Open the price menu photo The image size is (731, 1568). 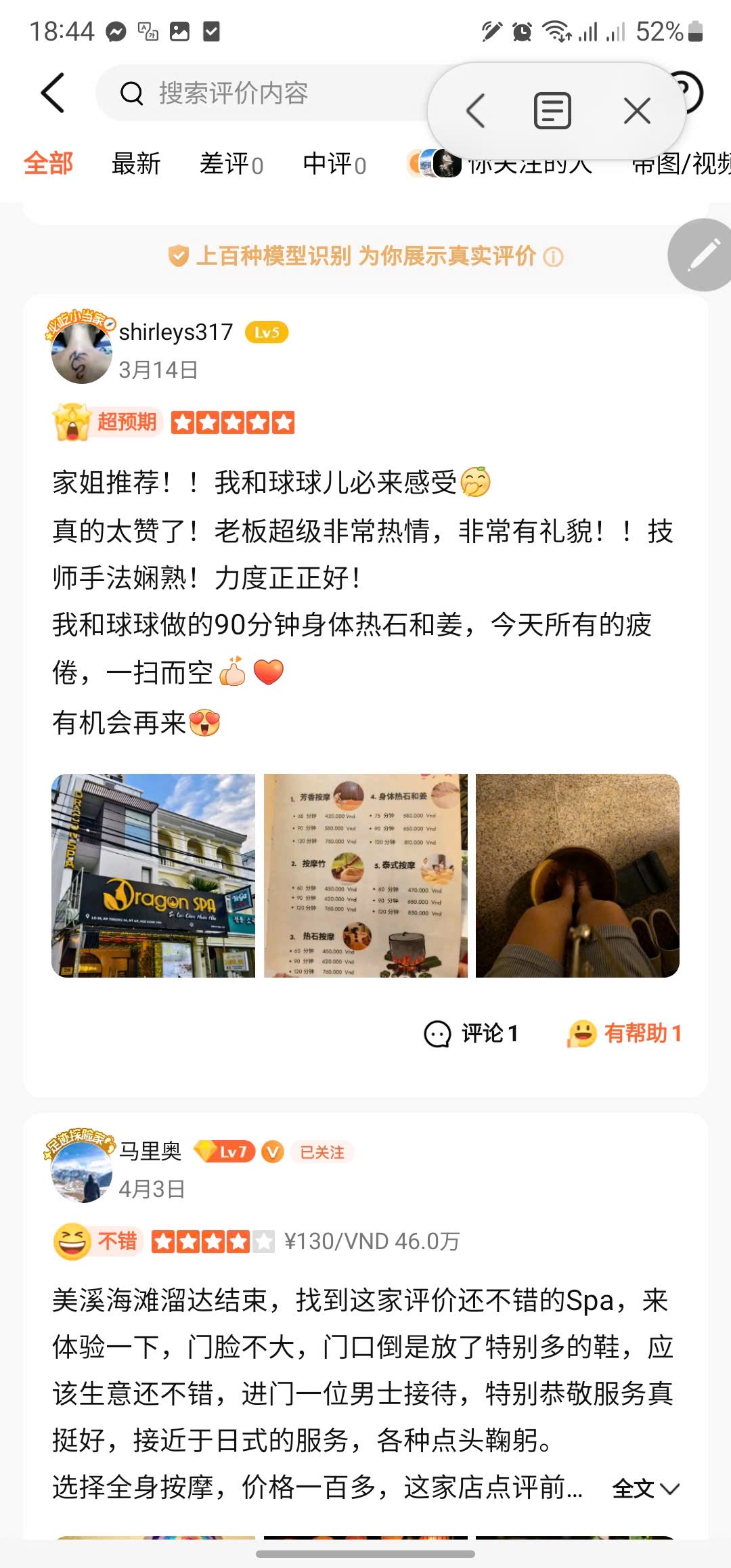(x=365, y=875)
